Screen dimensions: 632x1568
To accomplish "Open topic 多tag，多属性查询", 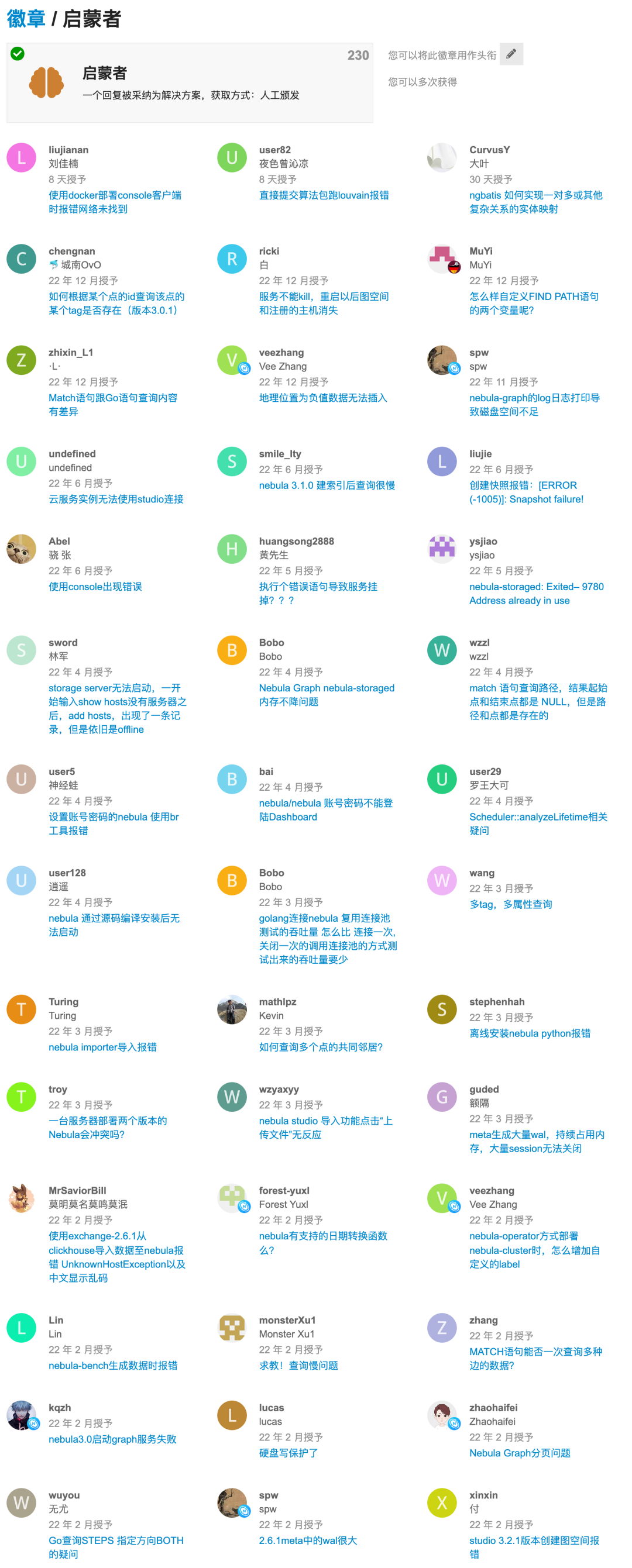I will point(510,904).
